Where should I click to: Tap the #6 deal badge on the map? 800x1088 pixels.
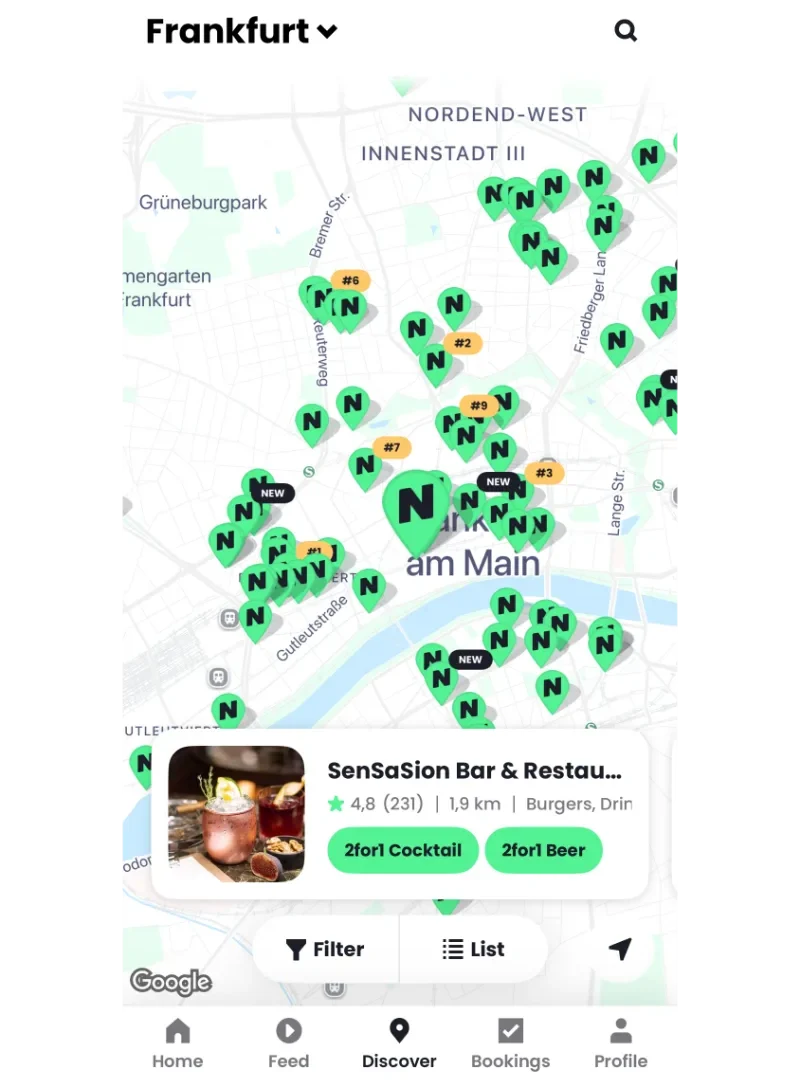pos(351,280)
